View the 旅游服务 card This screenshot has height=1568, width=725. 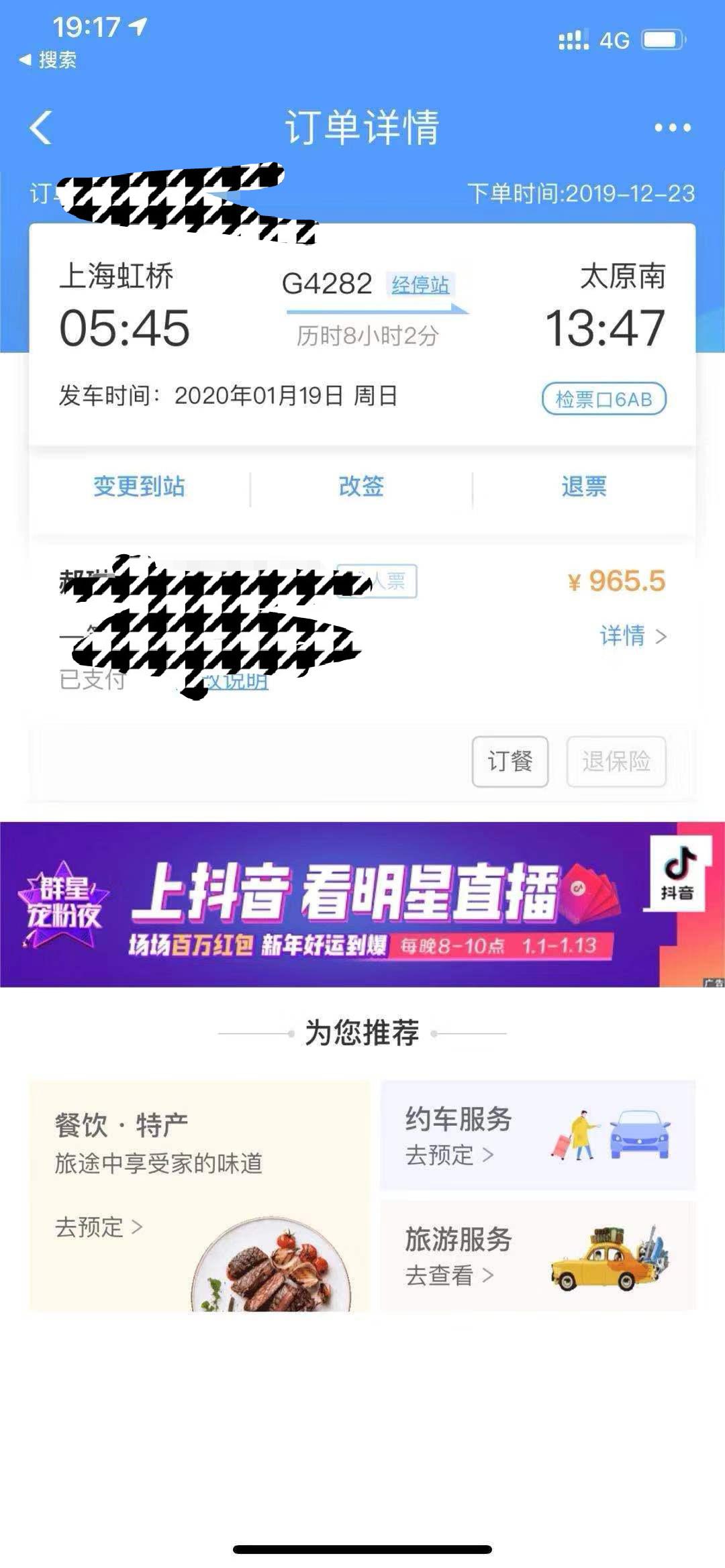[x=538, y=1255]
